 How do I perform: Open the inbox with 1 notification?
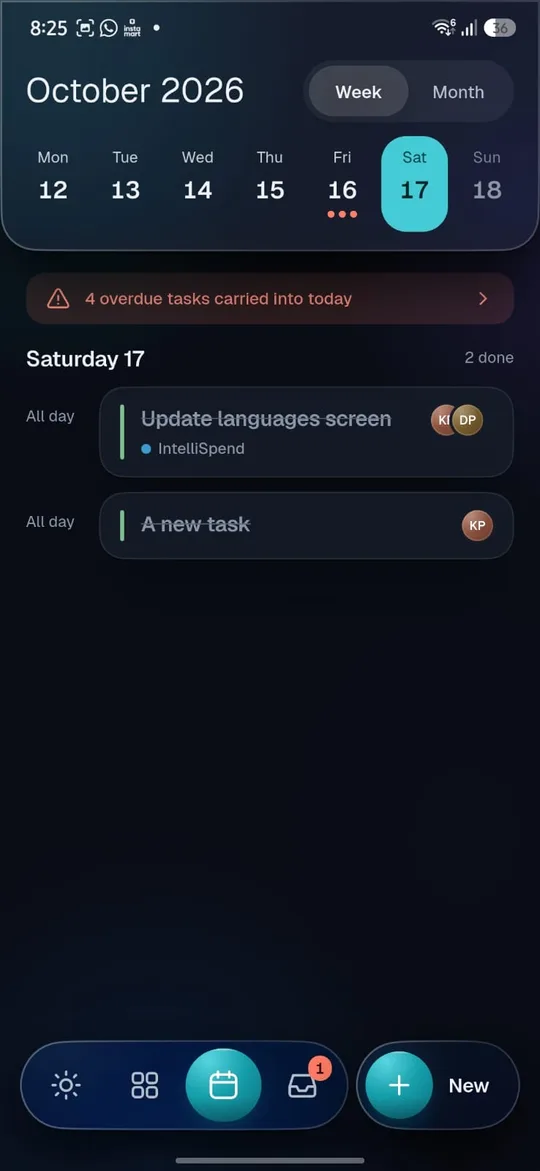tap(303, 1085)
